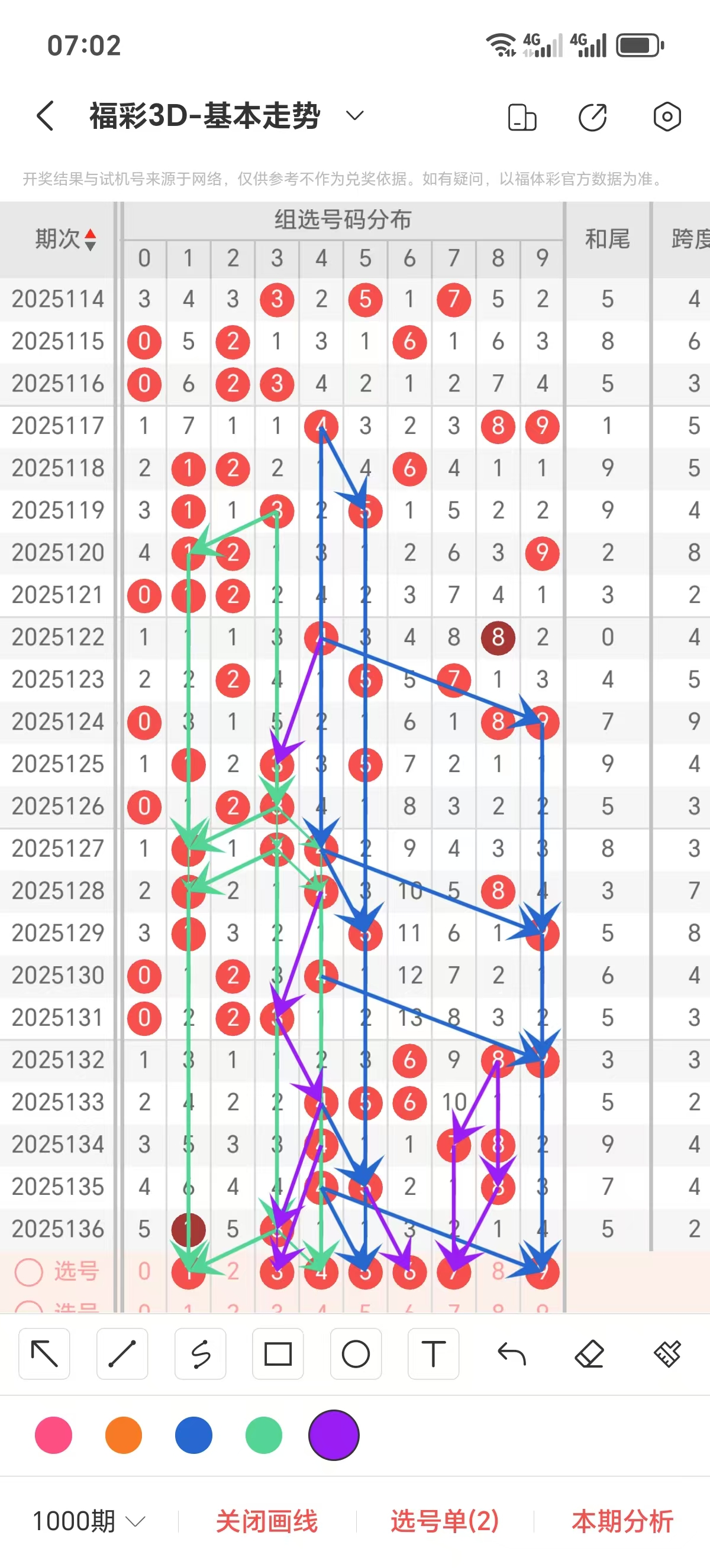710x1568 pixels.
Task: Expand the 福彩3D-基本走势 title dropdown
Action: [x=354, y=115]
